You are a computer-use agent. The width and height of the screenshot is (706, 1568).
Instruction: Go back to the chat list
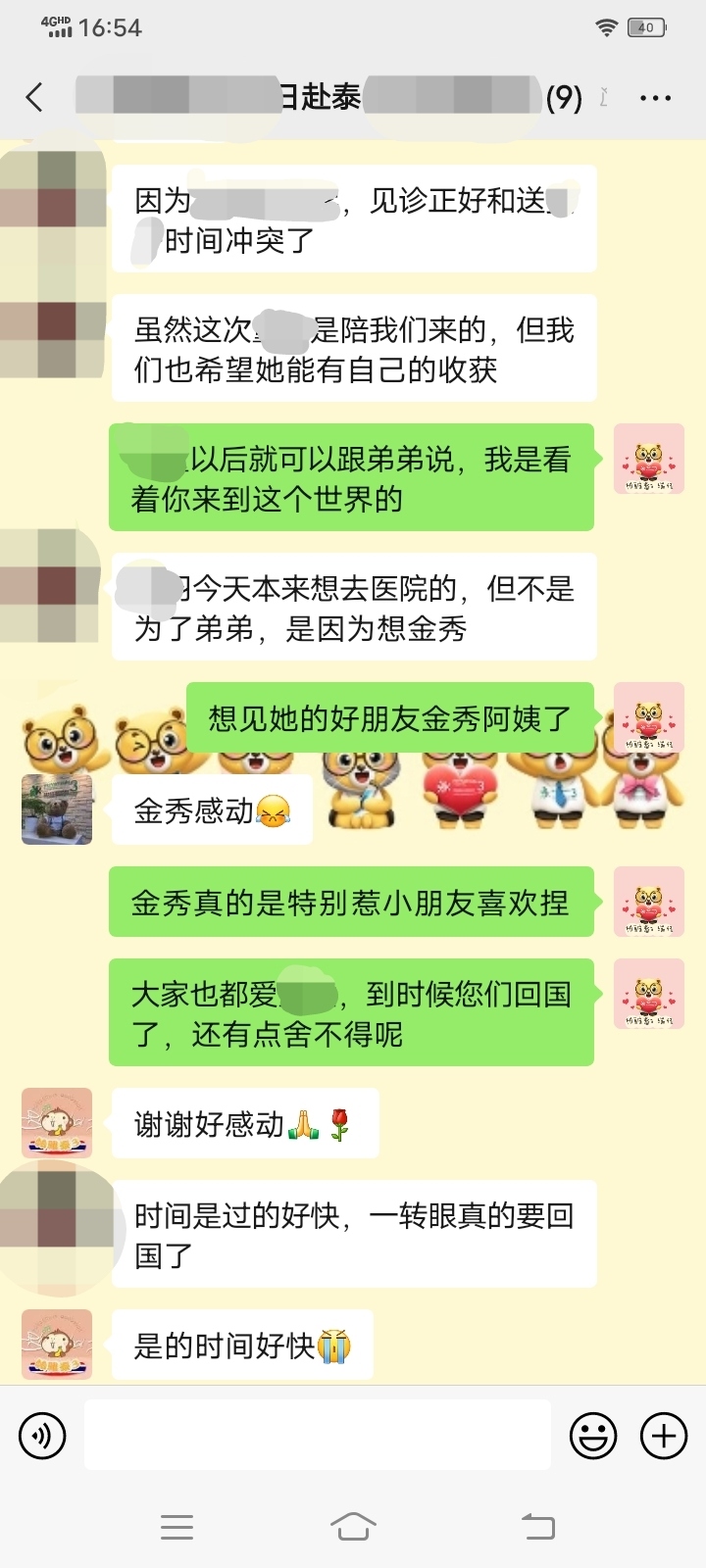click(35, 97)
